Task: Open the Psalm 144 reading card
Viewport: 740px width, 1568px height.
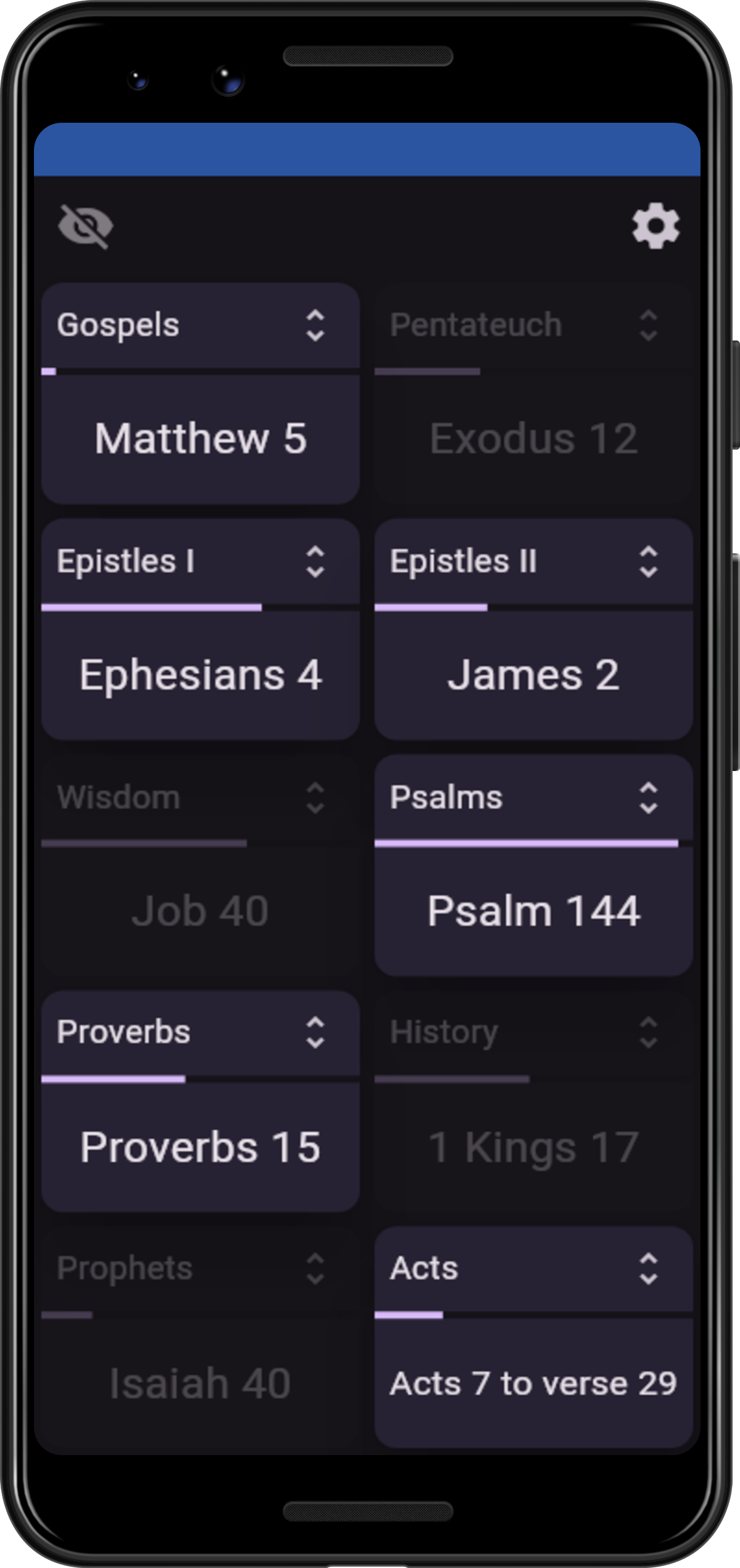Action: 533,910
